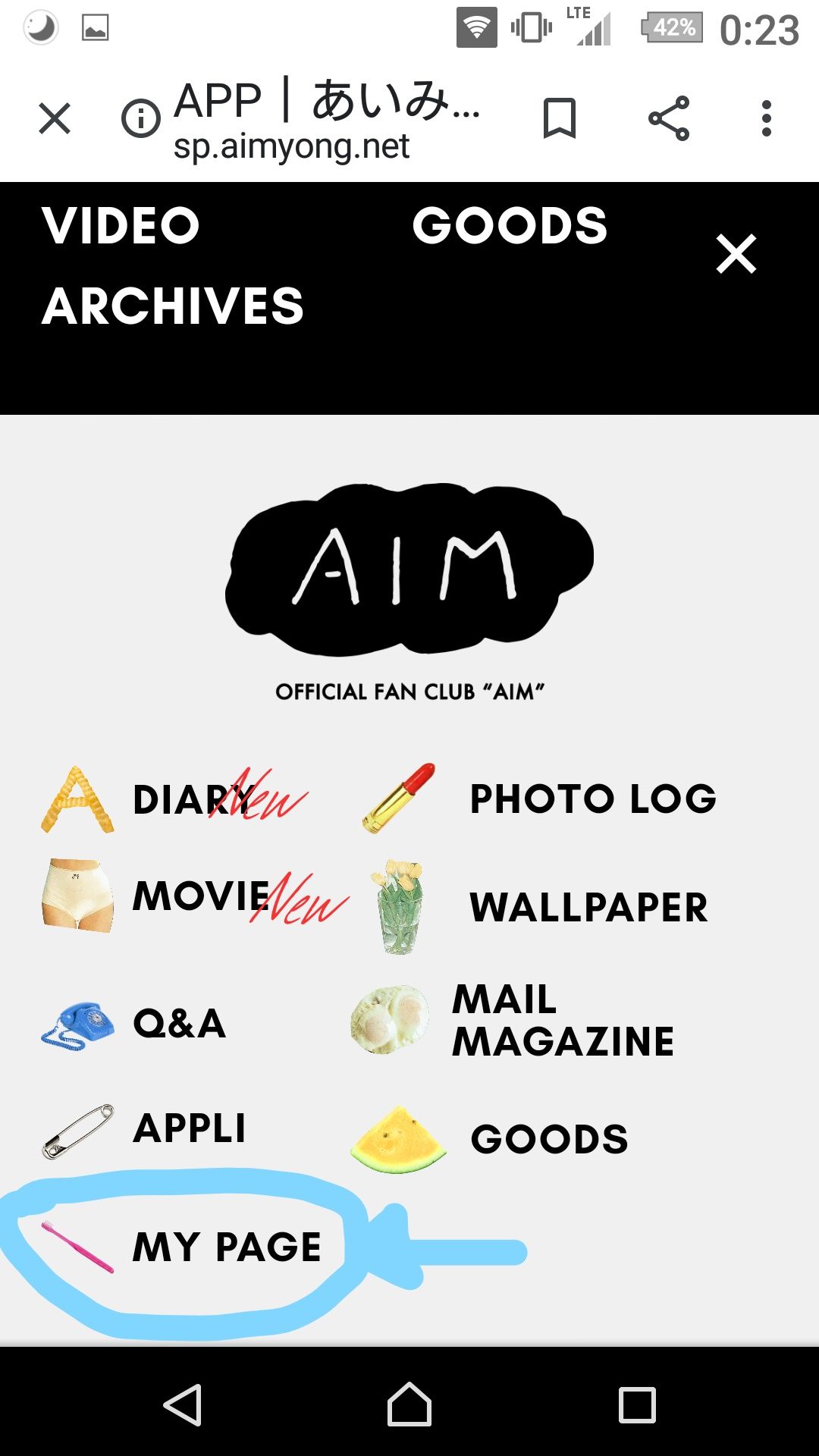
Task: Open the WALLPAPER page
Action: (588, 908)
